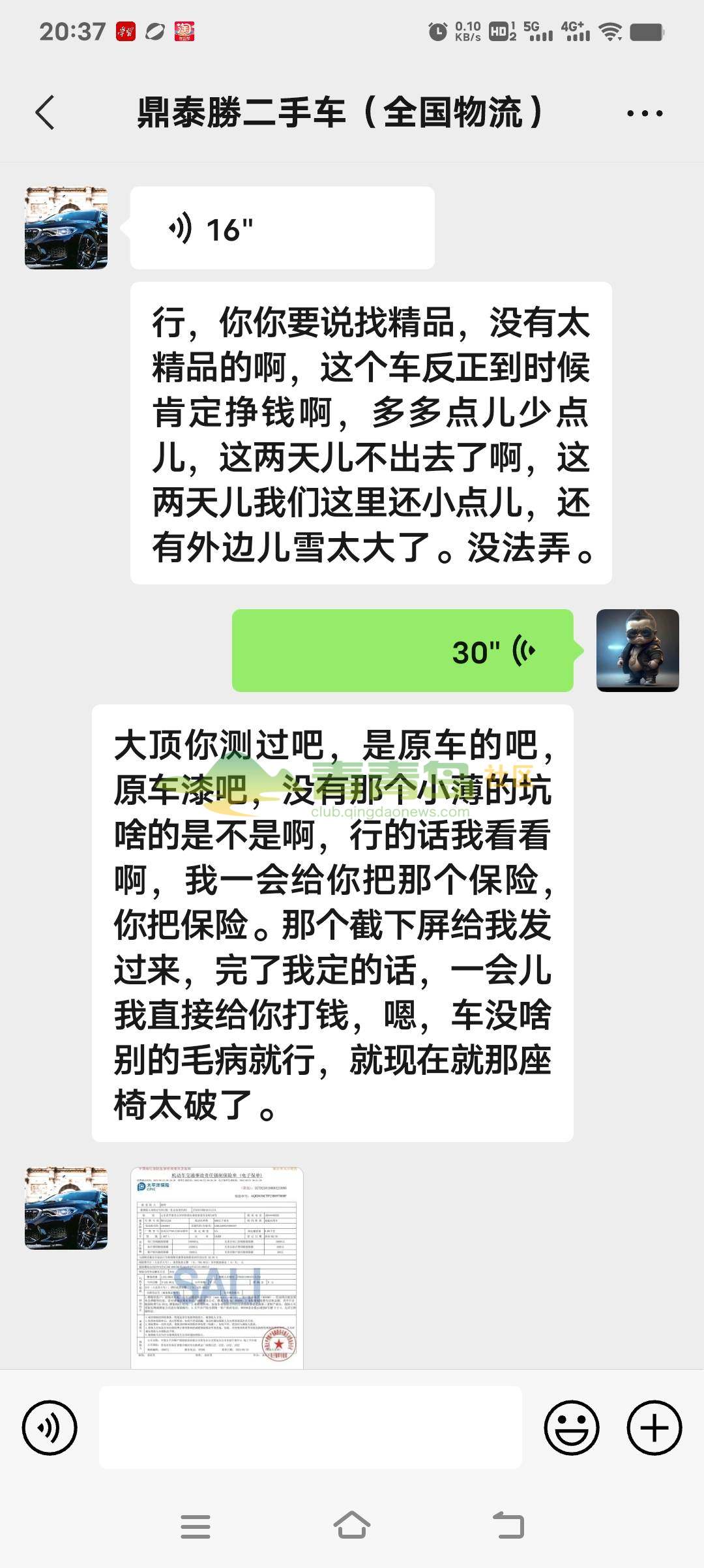
Task: Focus the message text field
Action: click(x=310, y=1428)
